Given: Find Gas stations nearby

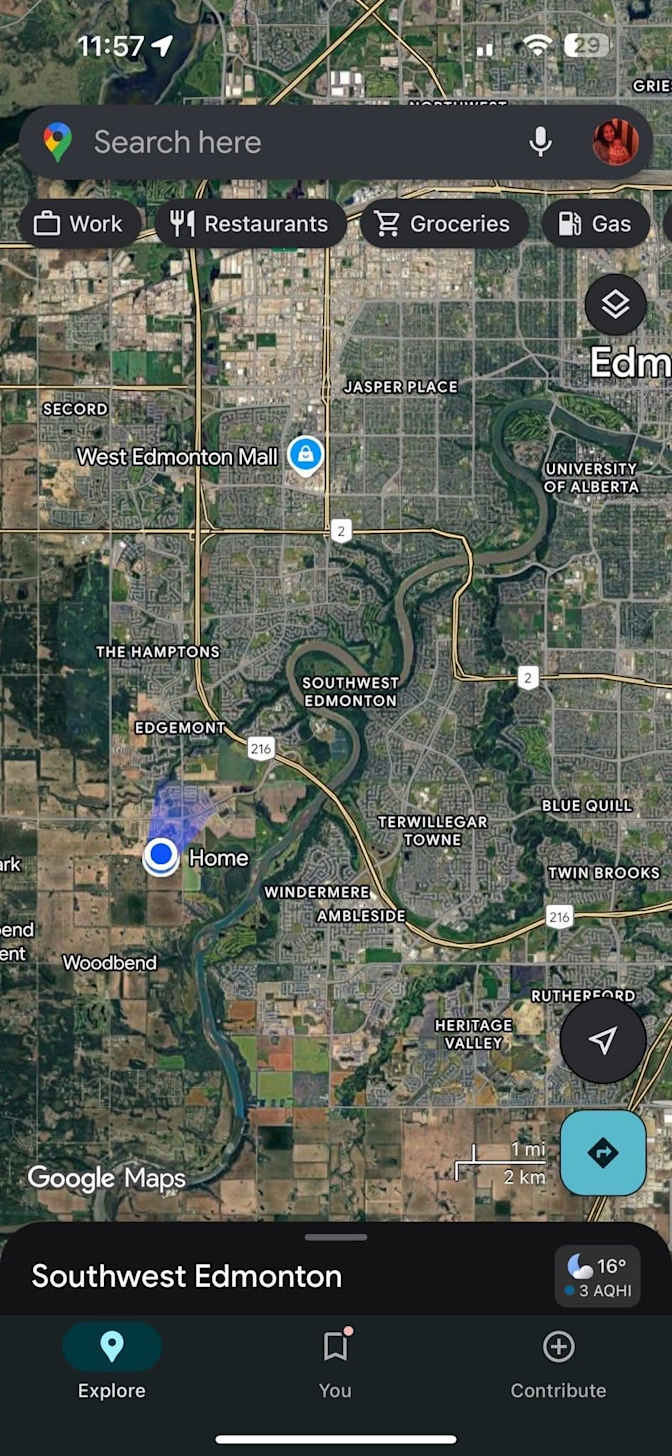Looking at the screenshot, I should 596,224.
